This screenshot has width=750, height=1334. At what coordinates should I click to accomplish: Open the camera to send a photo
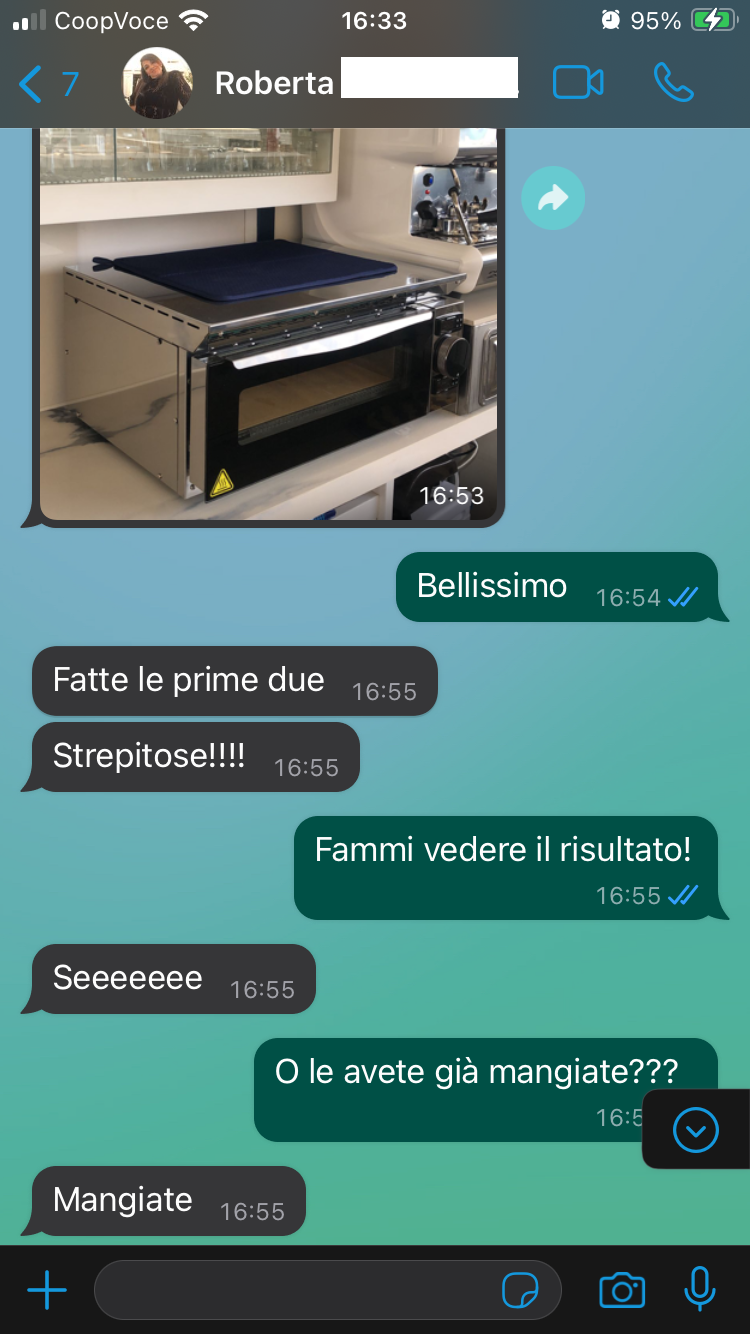click(622, 1290)
